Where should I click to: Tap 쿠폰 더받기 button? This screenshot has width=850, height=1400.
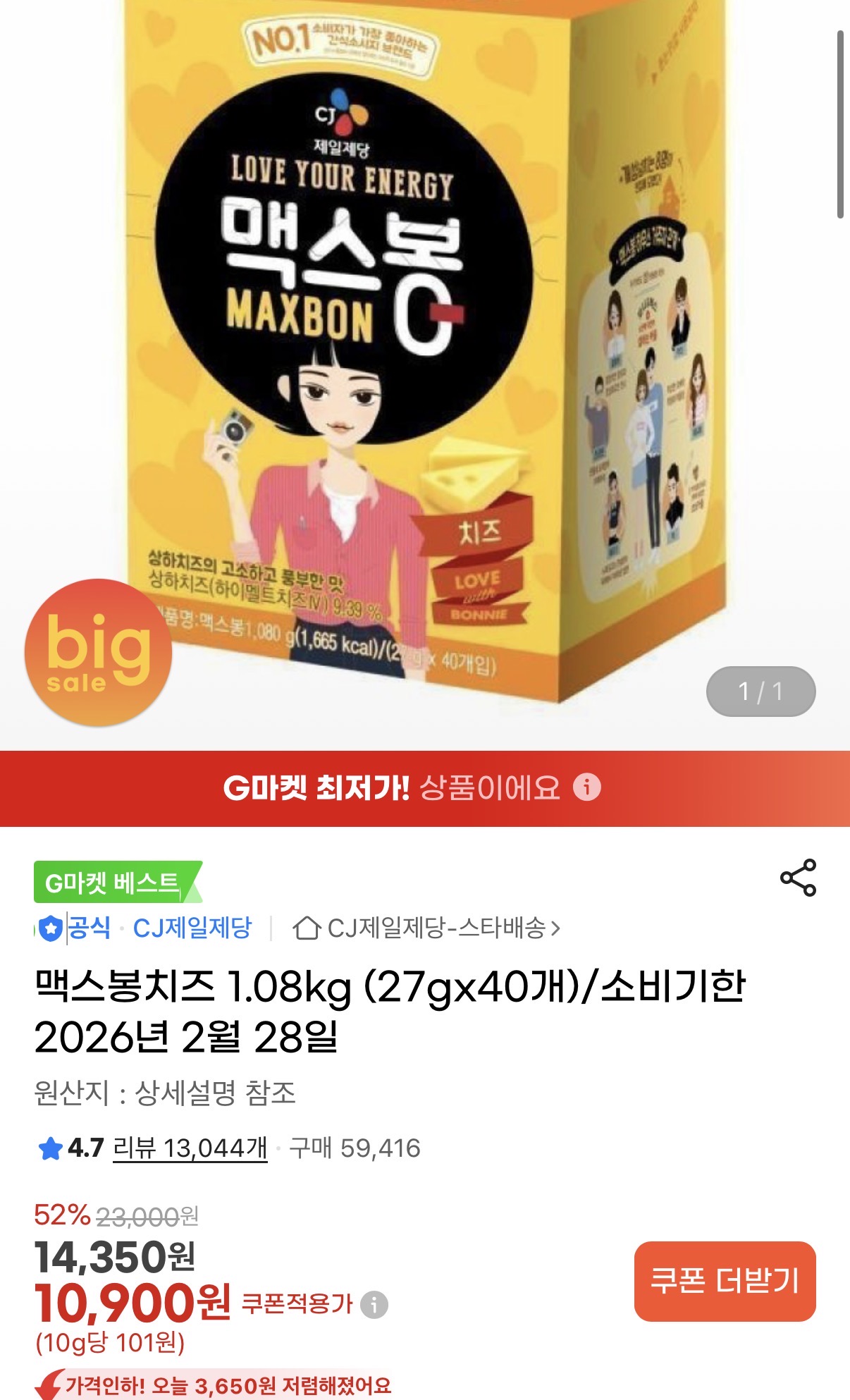[725, 1281]
